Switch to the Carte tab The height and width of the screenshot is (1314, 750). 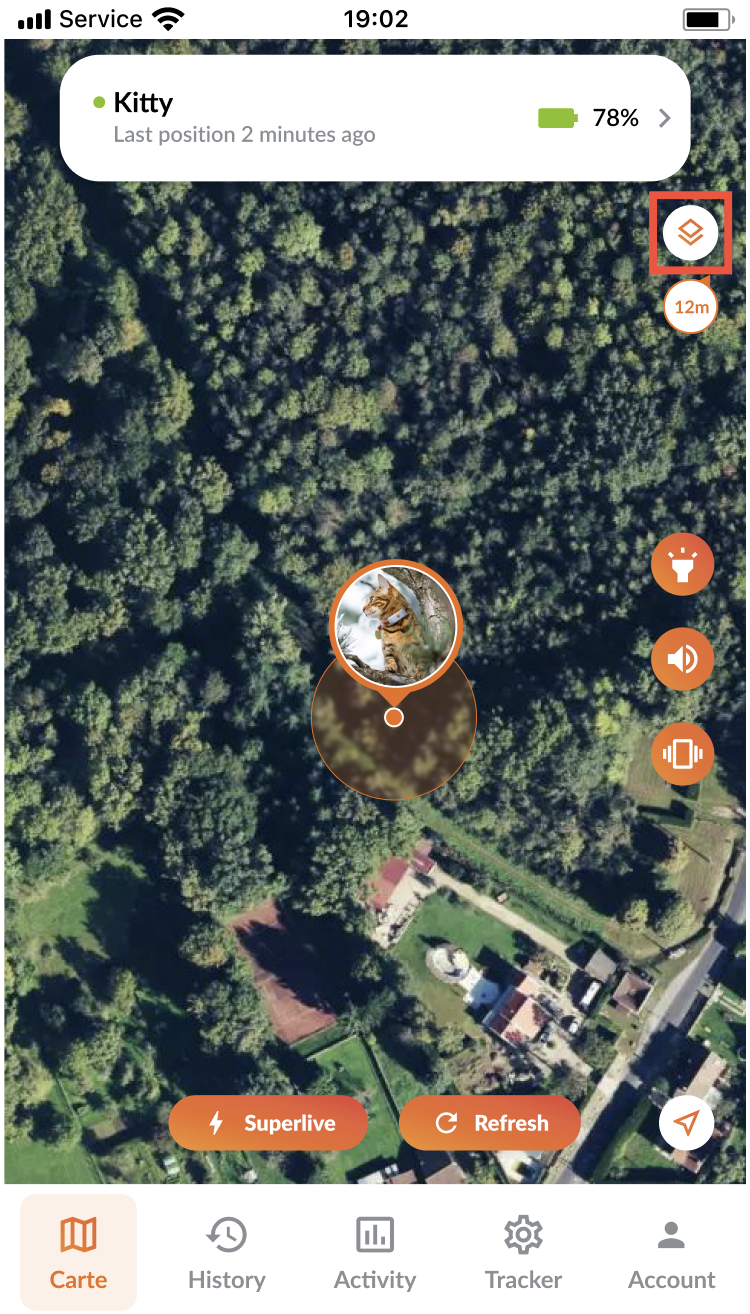[x=78, y=1252]
